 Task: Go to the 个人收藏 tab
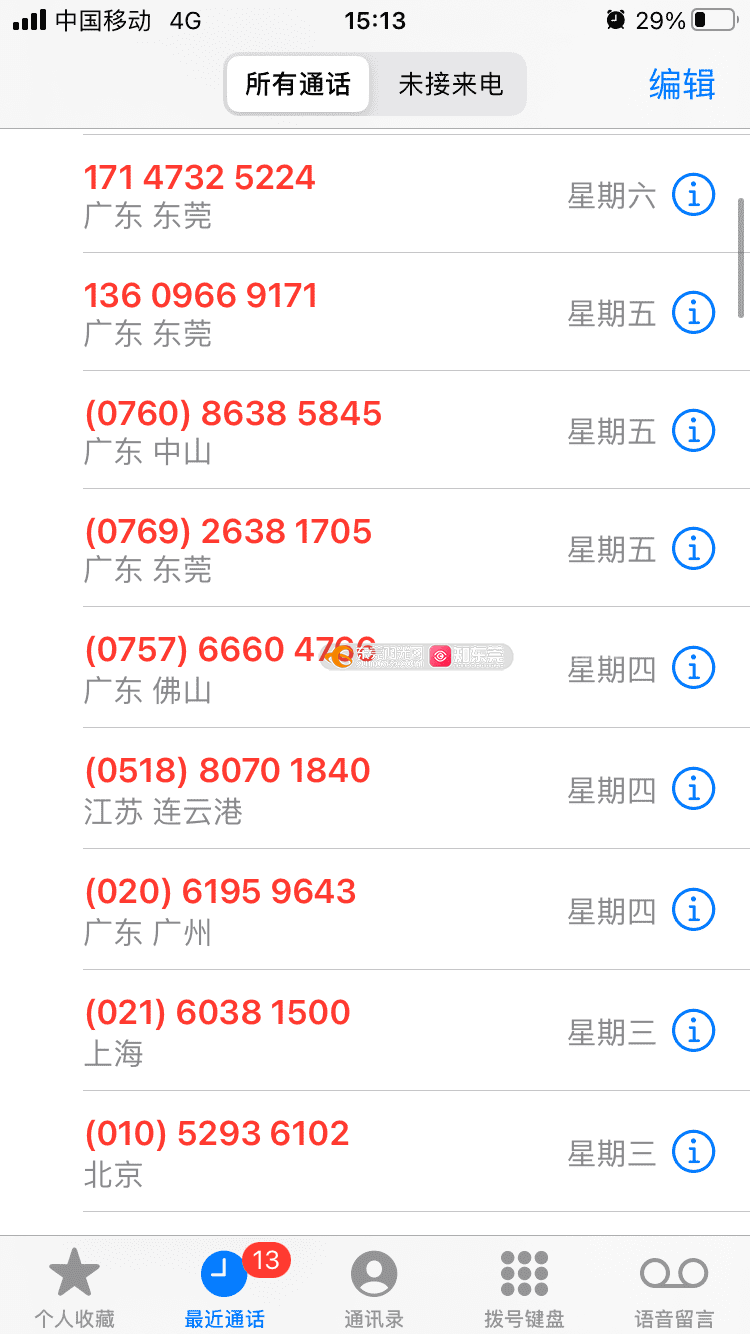[x=74, y=1288]
